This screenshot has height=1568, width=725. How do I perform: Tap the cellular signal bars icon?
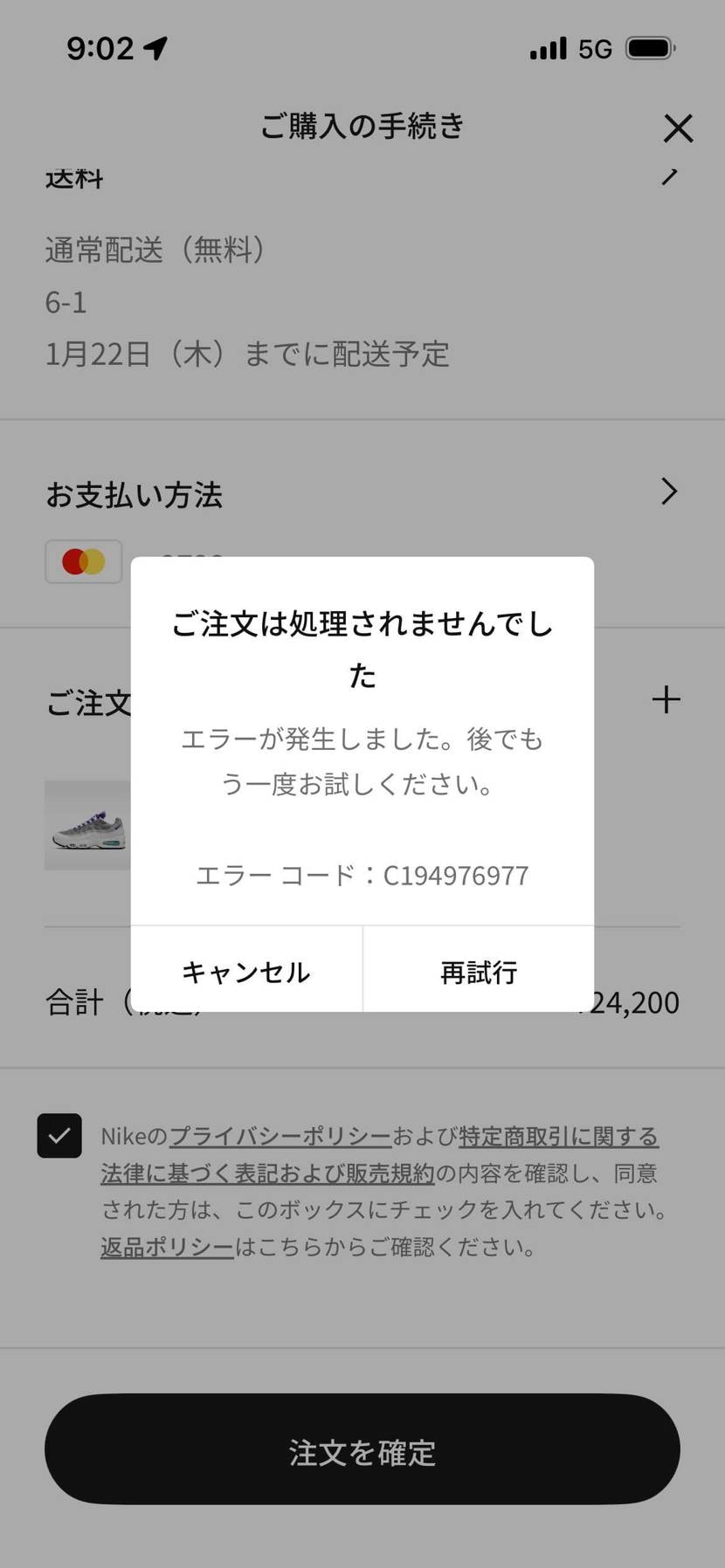(546, 48)
